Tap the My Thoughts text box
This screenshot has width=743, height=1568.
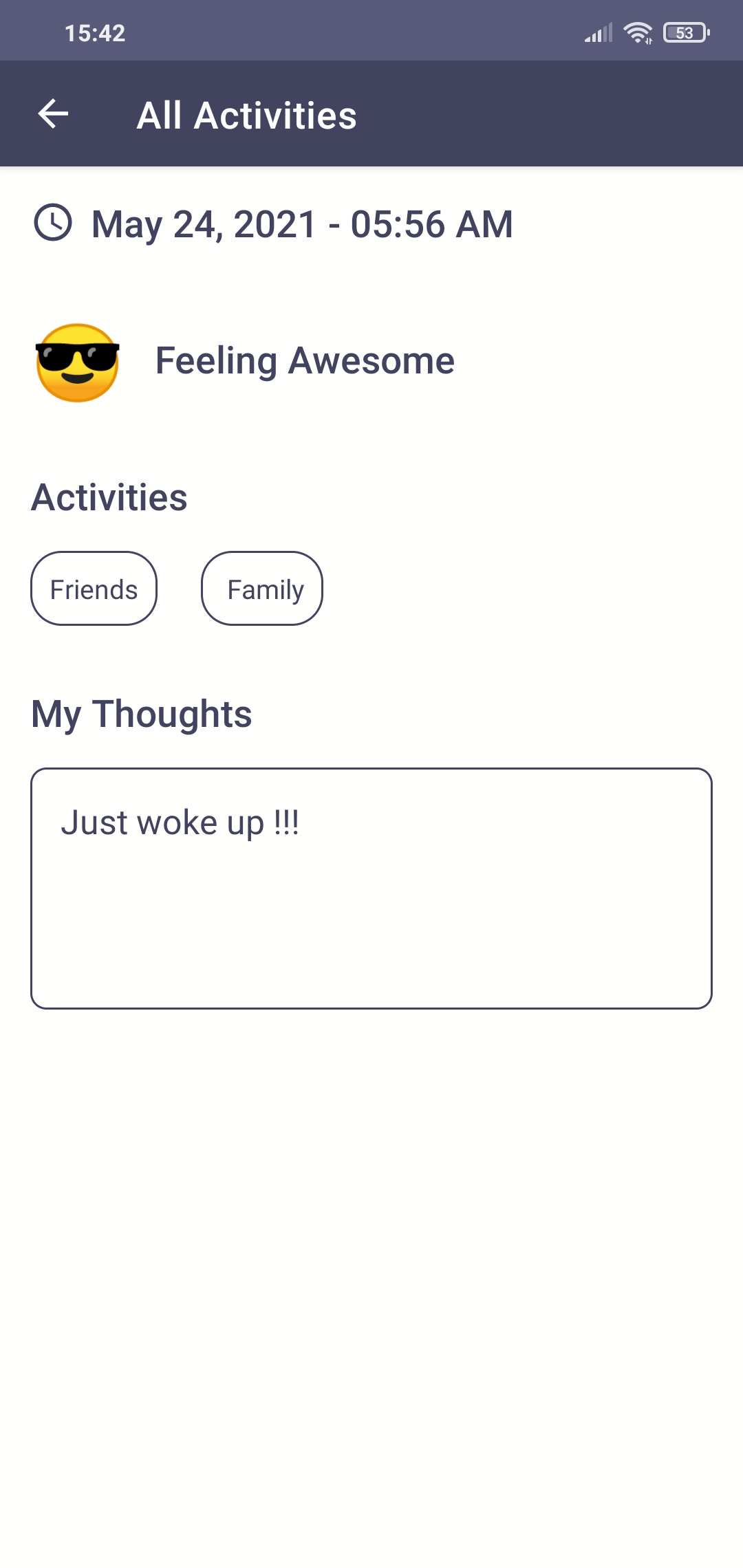371,889
